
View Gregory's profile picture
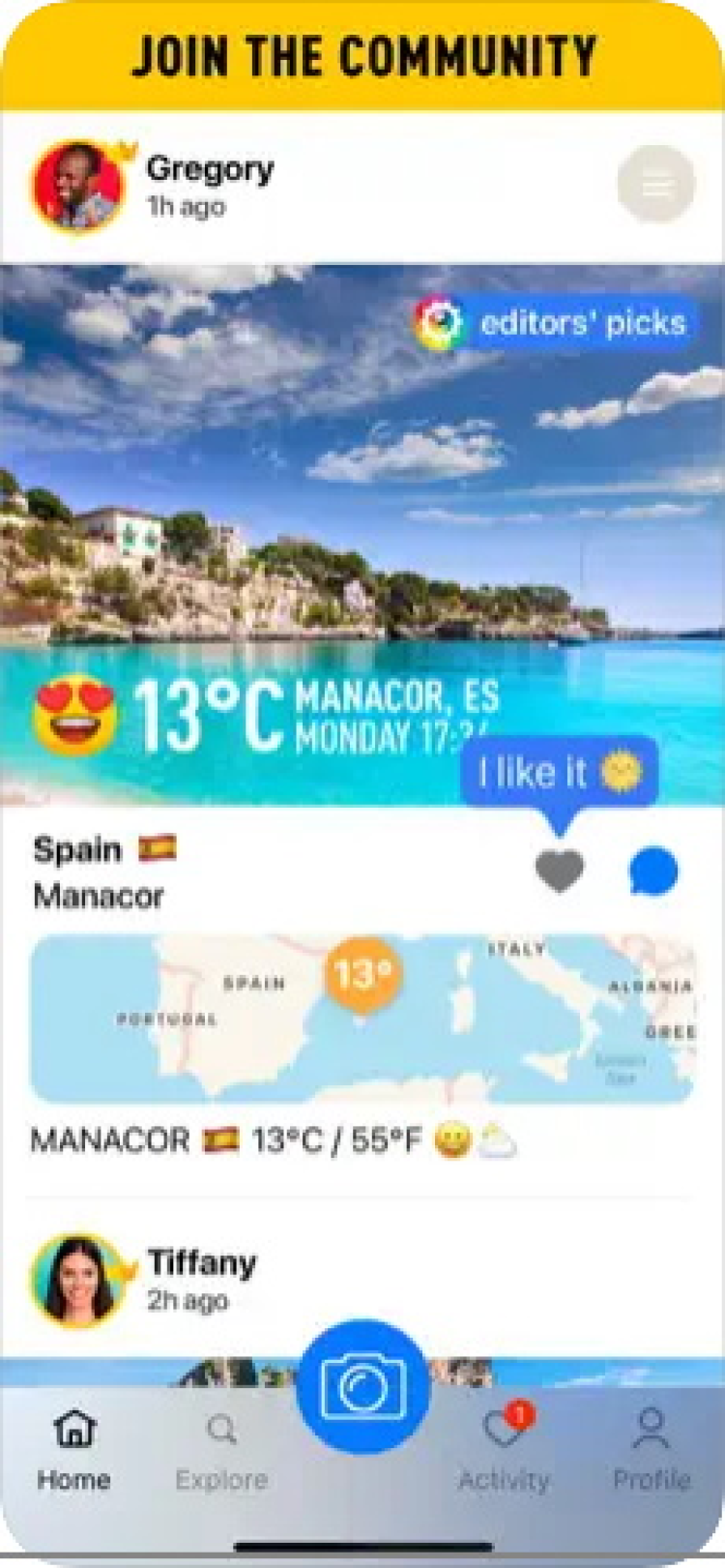(79, 187)
